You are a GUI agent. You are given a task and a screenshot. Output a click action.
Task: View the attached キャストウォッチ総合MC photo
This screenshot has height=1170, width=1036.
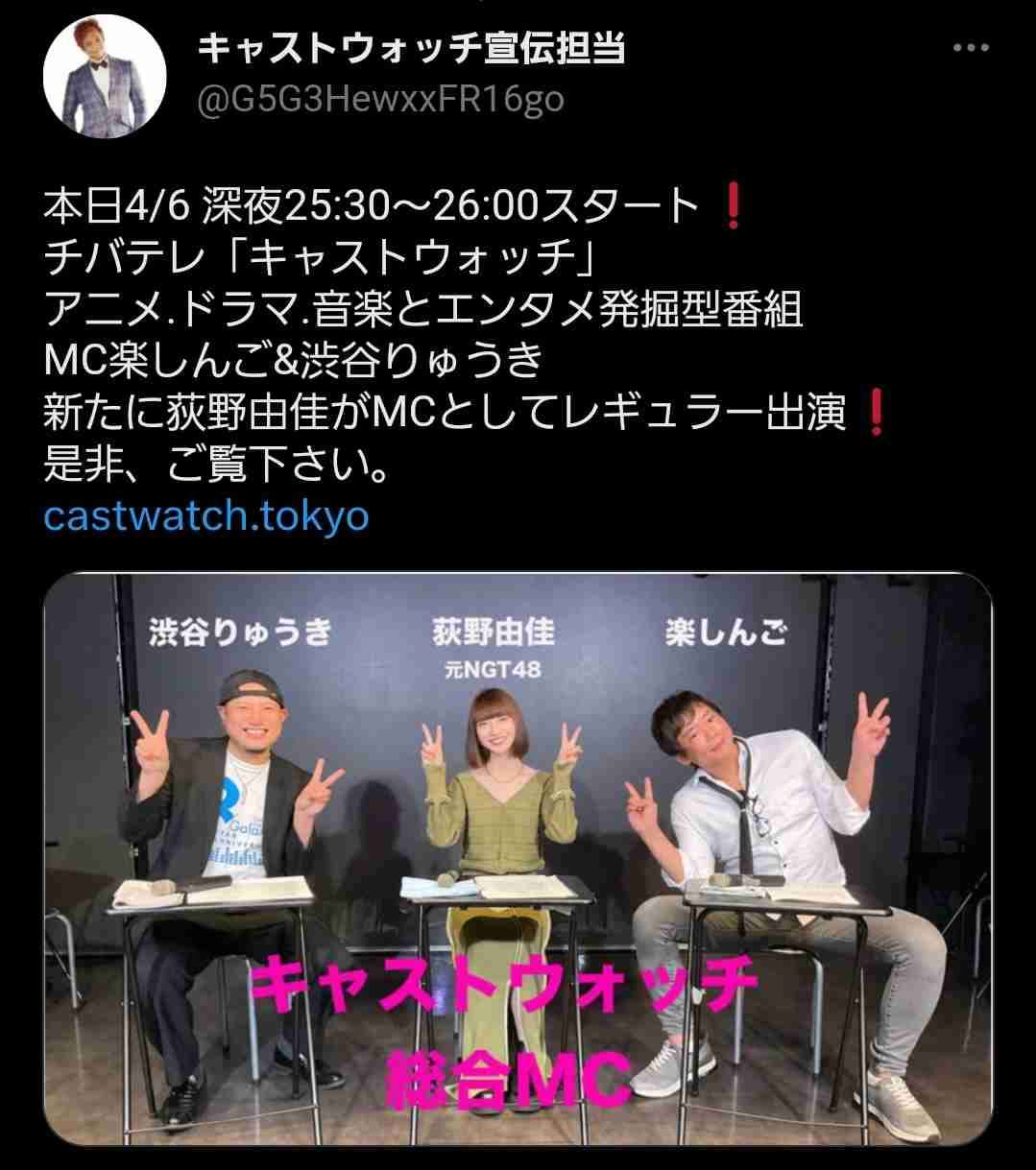pyautogui.click(x=518, y=857)
